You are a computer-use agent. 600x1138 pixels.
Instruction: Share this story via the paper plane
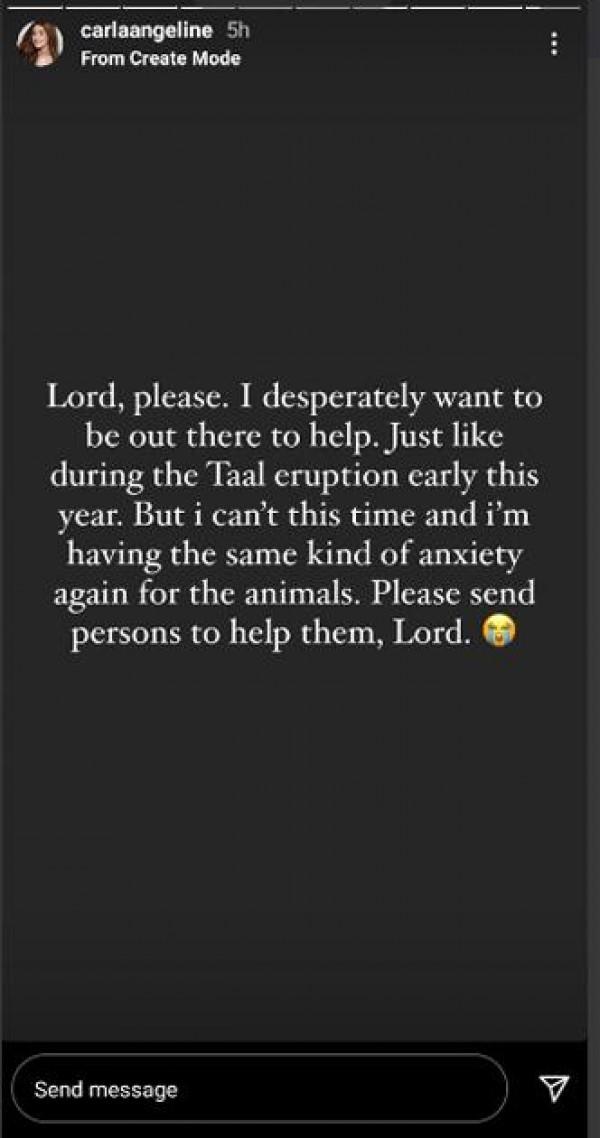click(553, 1089)
